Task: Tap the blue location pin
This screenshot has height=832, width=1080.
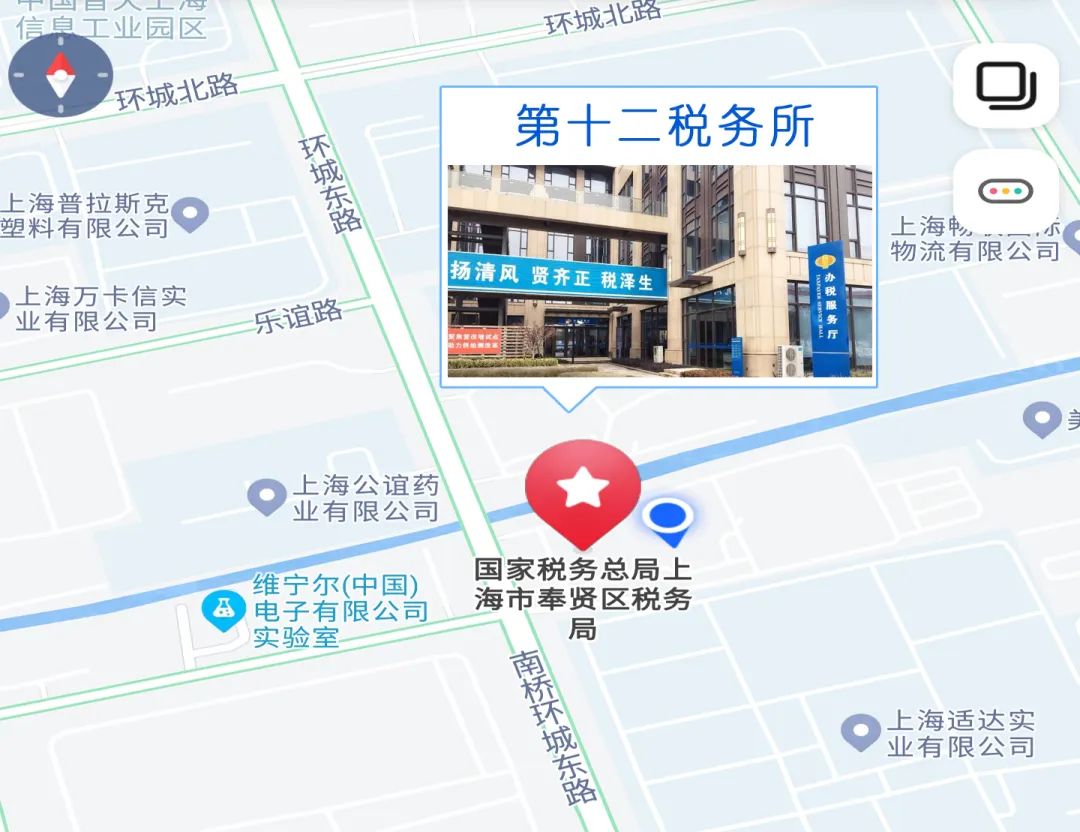Action: [x=667, y=520]
